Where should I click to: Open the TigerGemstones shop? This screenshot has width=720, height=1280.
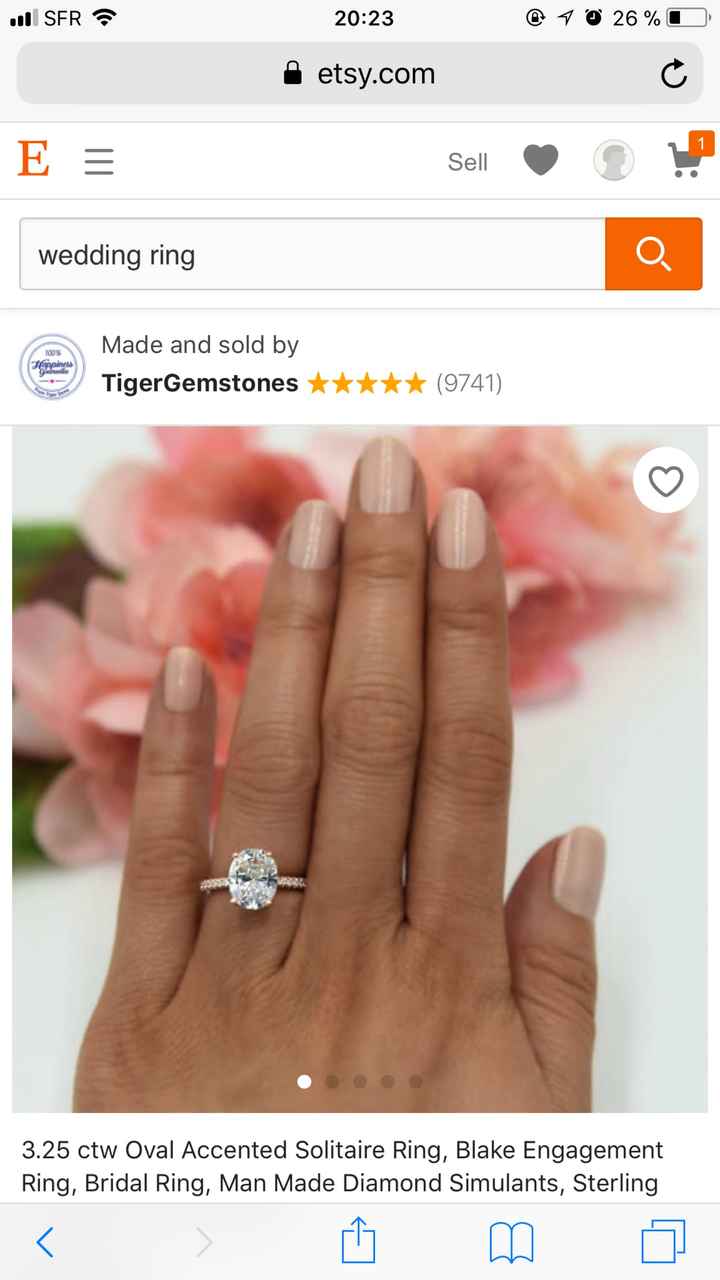click(x=200, y=383)
